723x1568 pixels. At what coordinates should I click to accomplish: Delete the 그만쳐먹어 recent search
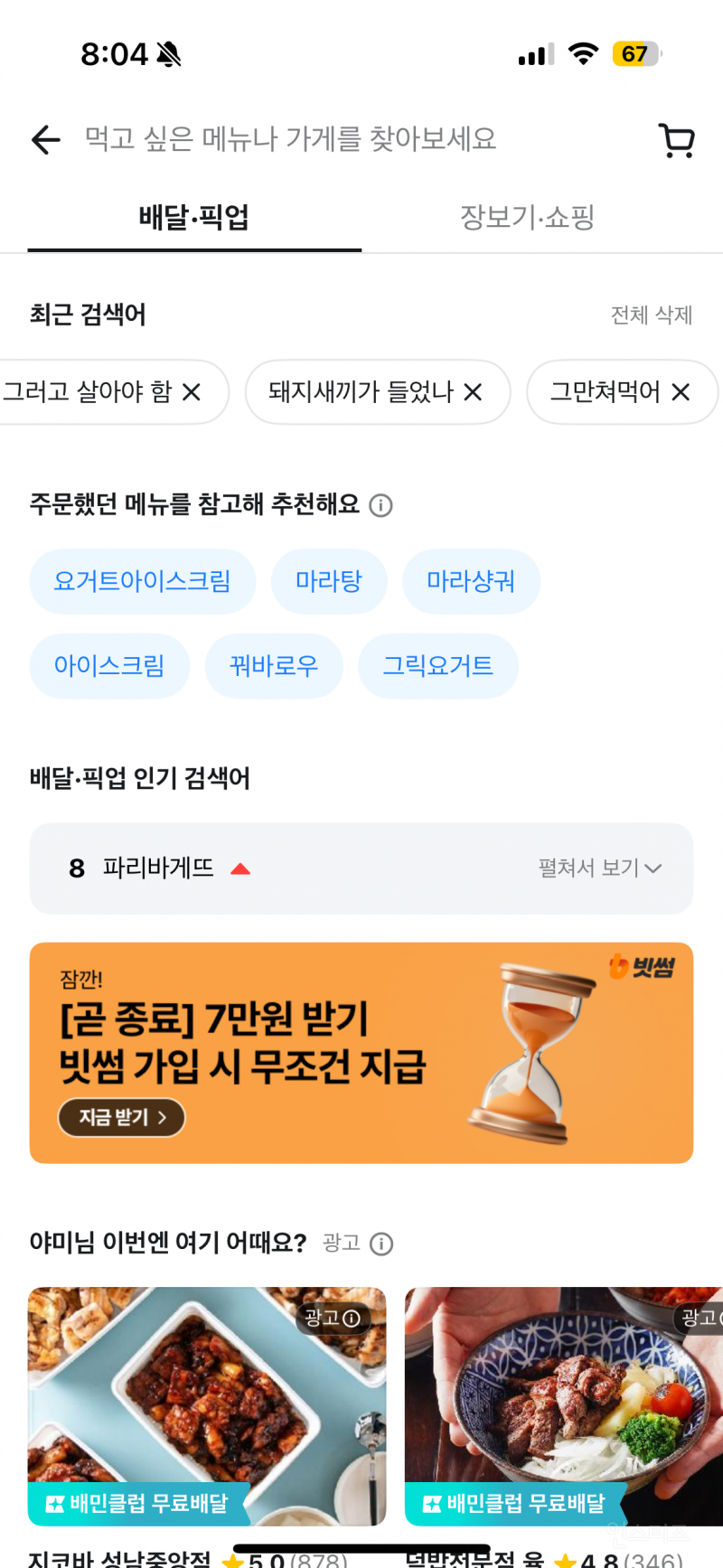pyautogui.click(x=681, y=392)
